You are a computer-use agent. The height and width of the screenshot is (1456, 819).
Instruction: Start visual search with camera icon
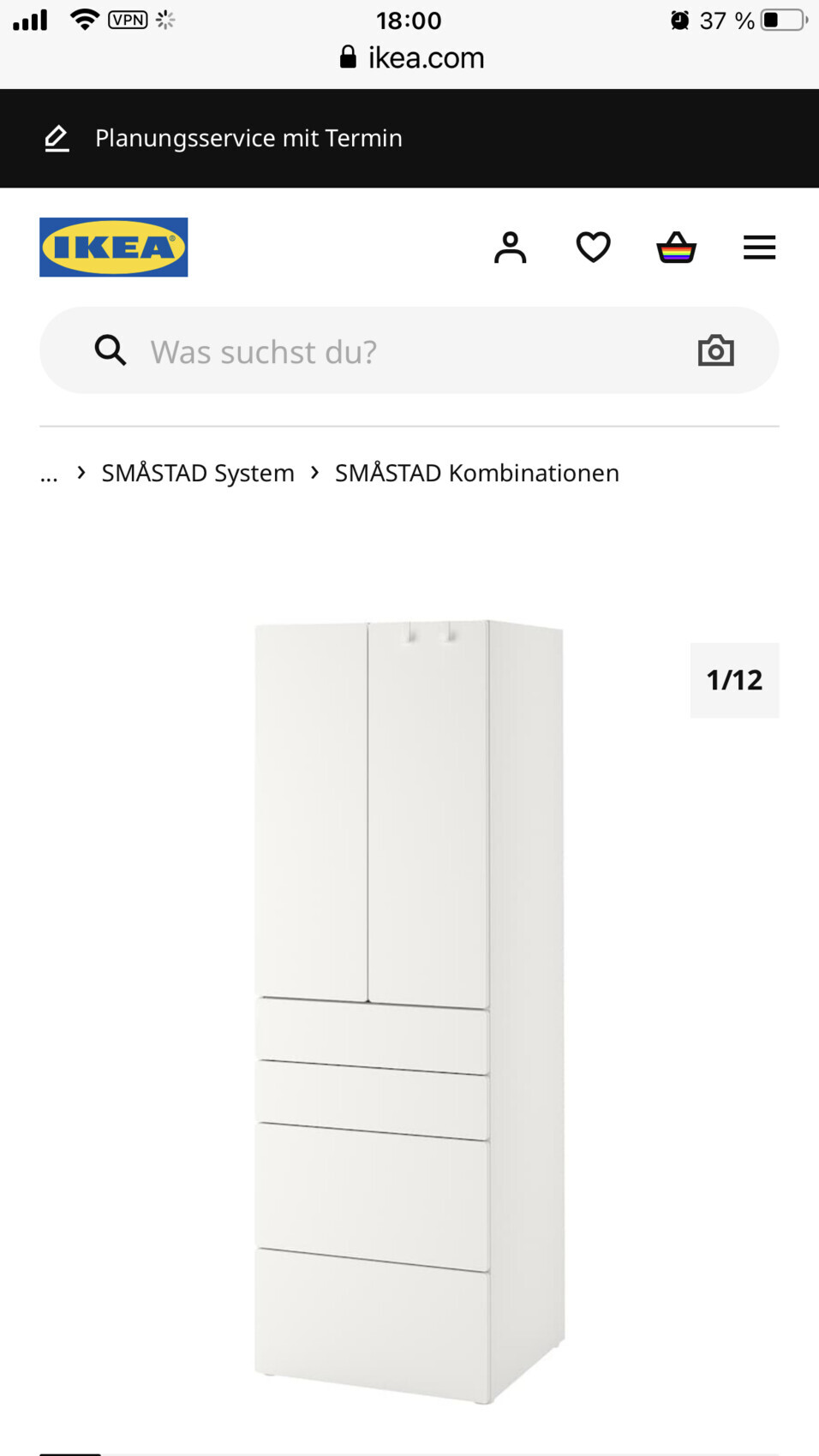(715, 350)
